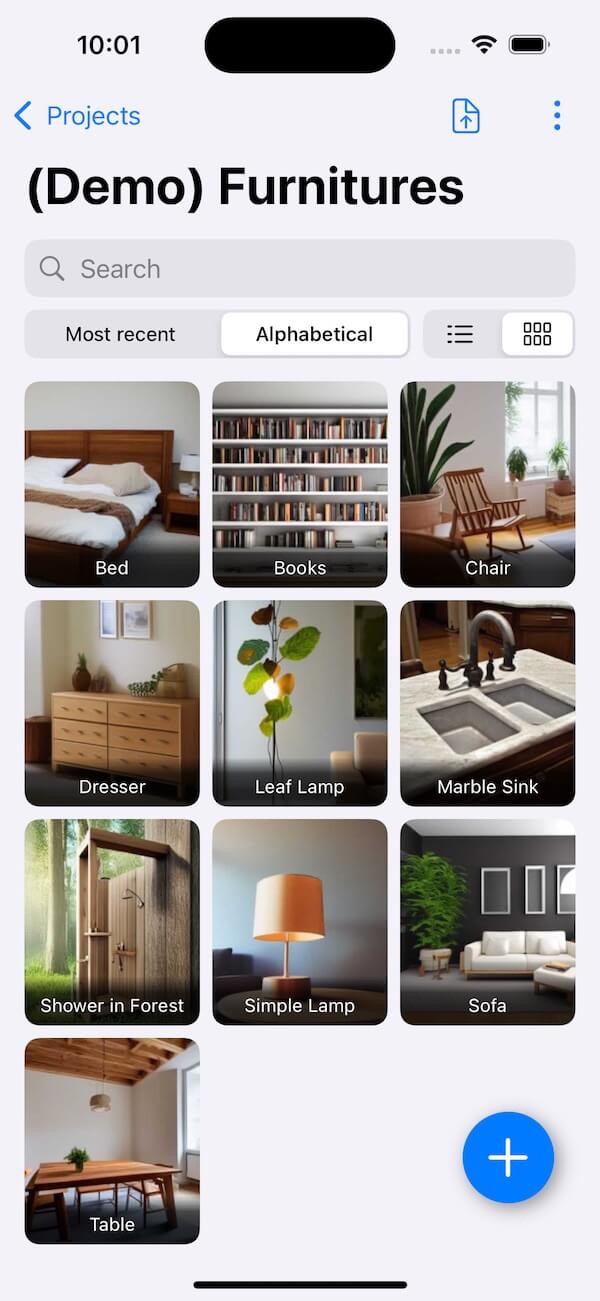
Task: Open the Books item
Action: (x=300, y=484)
